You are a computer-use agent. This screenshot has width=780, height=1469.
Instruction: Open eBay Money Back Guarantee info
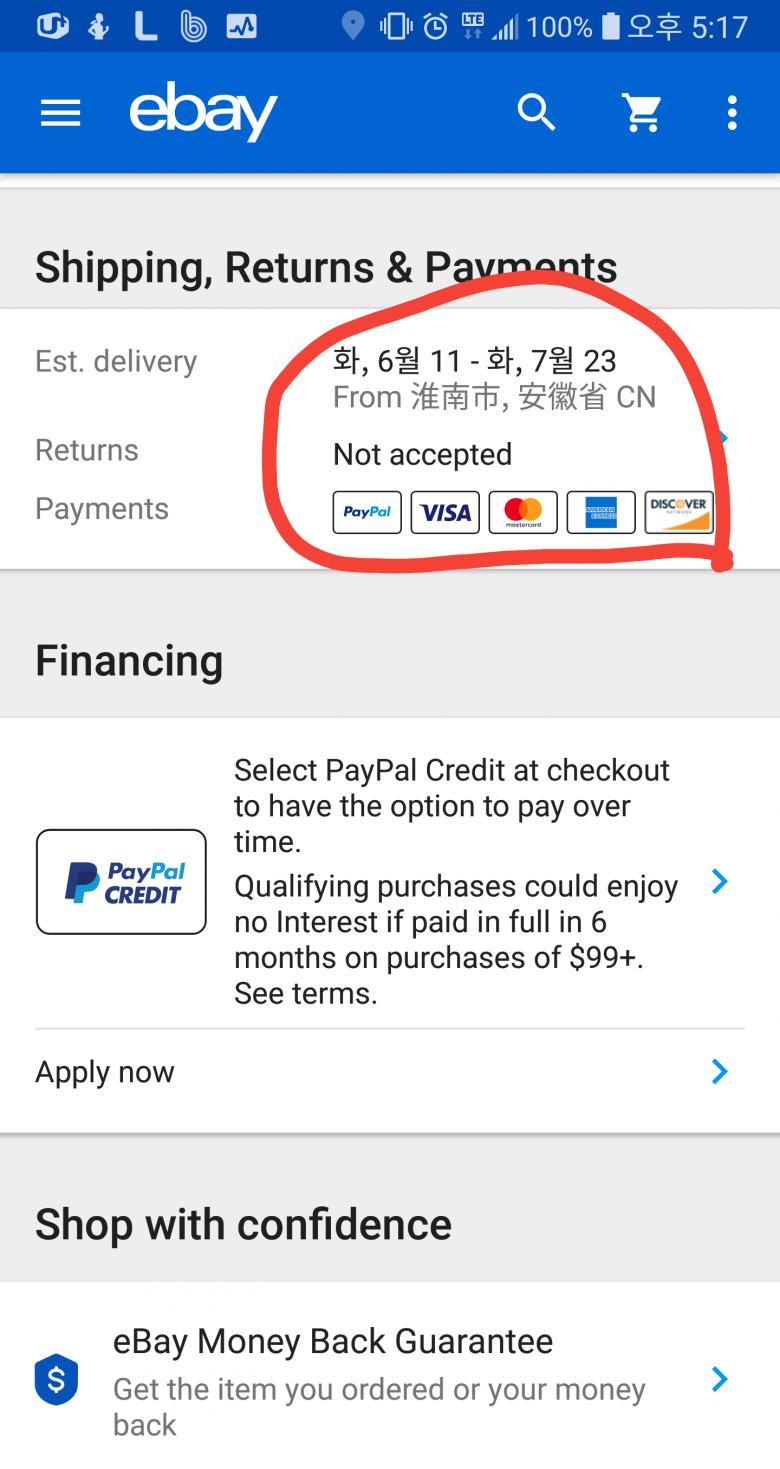click(390, 1380)
